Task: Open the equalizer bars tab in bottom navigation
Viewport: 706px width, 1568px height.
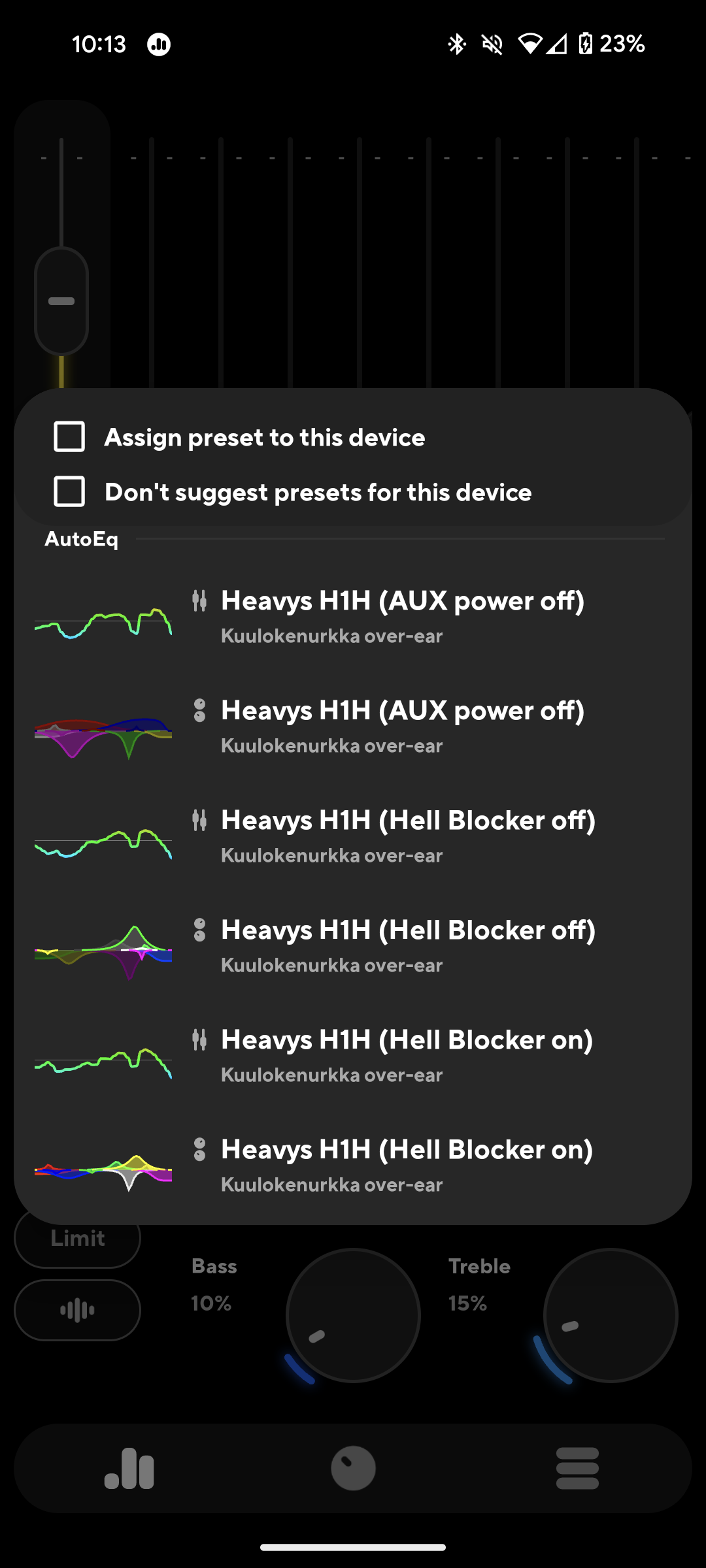Action: (128, 1468)
